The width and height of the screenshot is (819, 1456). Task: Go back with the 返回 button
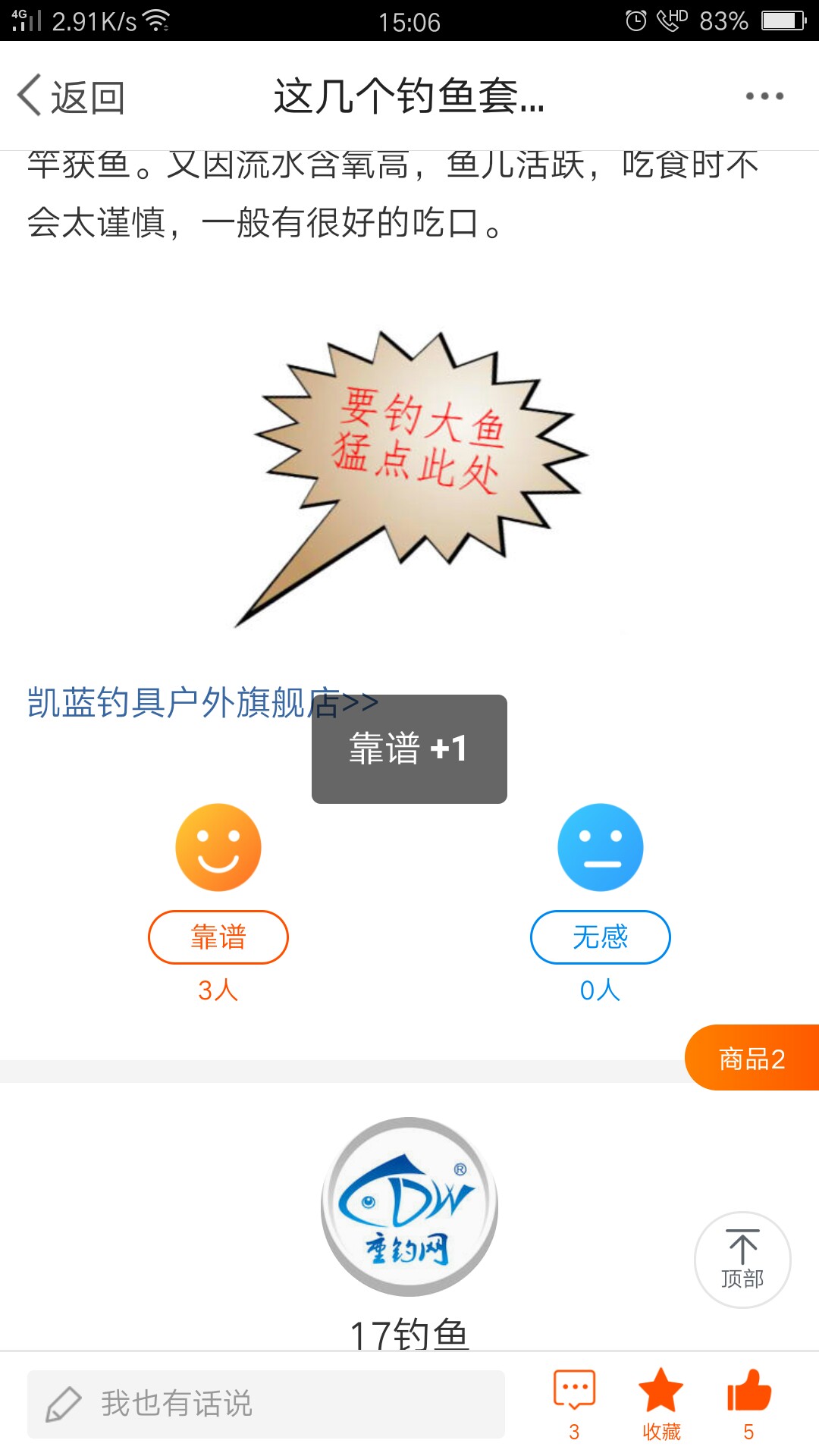(x=71, y=97)
